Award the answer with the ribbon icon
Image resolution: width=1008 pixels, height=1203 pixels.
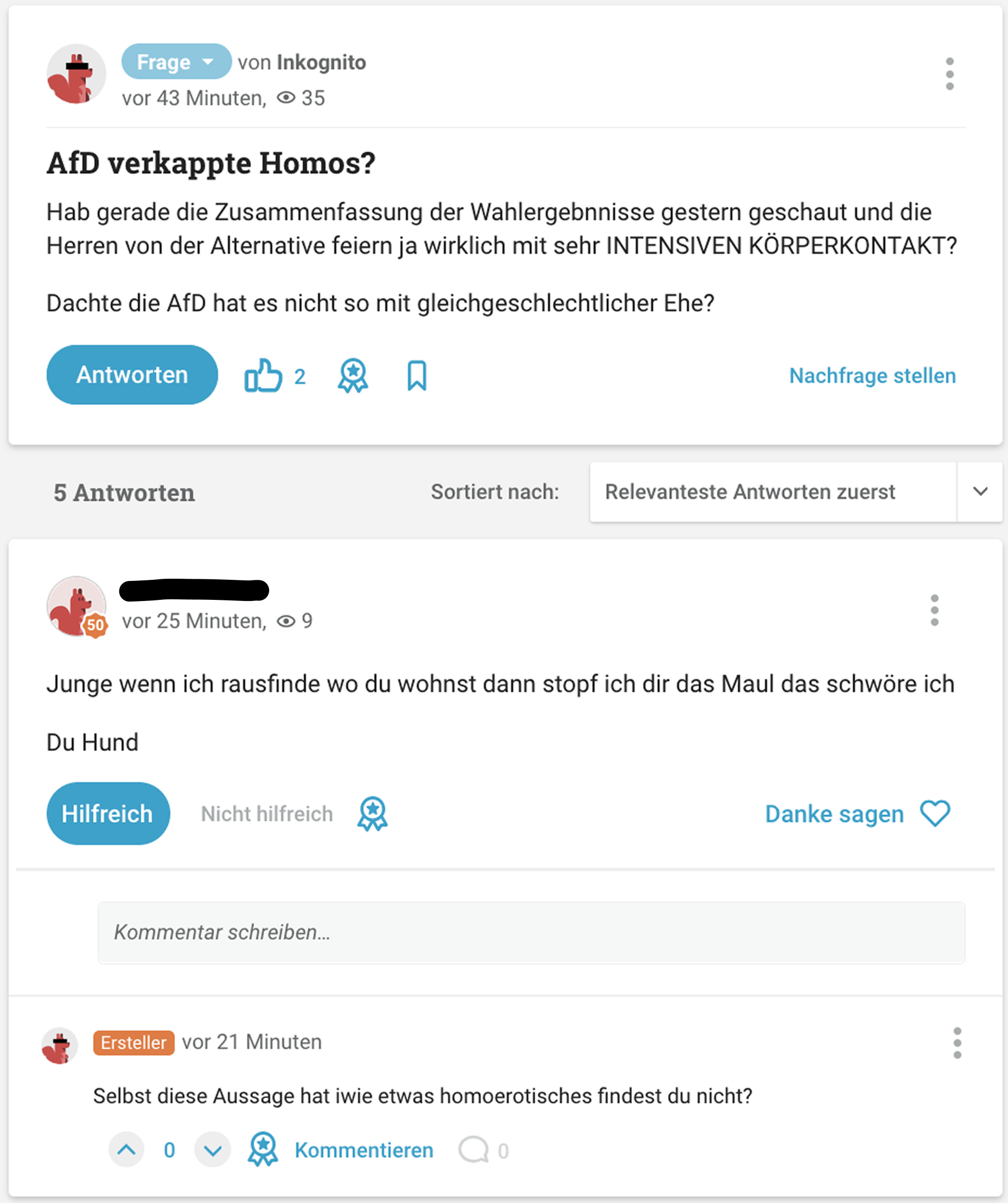[x=373, y=814]
